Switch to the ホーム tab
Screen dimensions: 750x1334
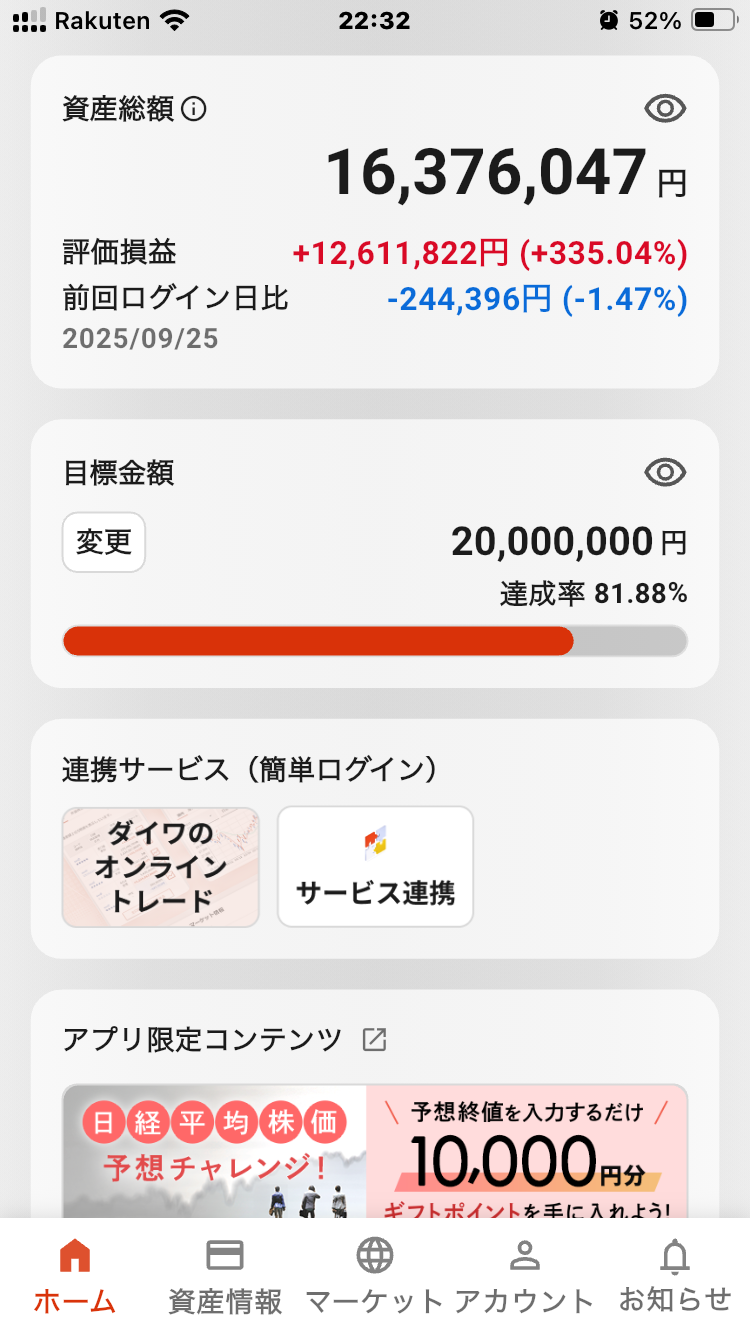[x=75, y=1275]
